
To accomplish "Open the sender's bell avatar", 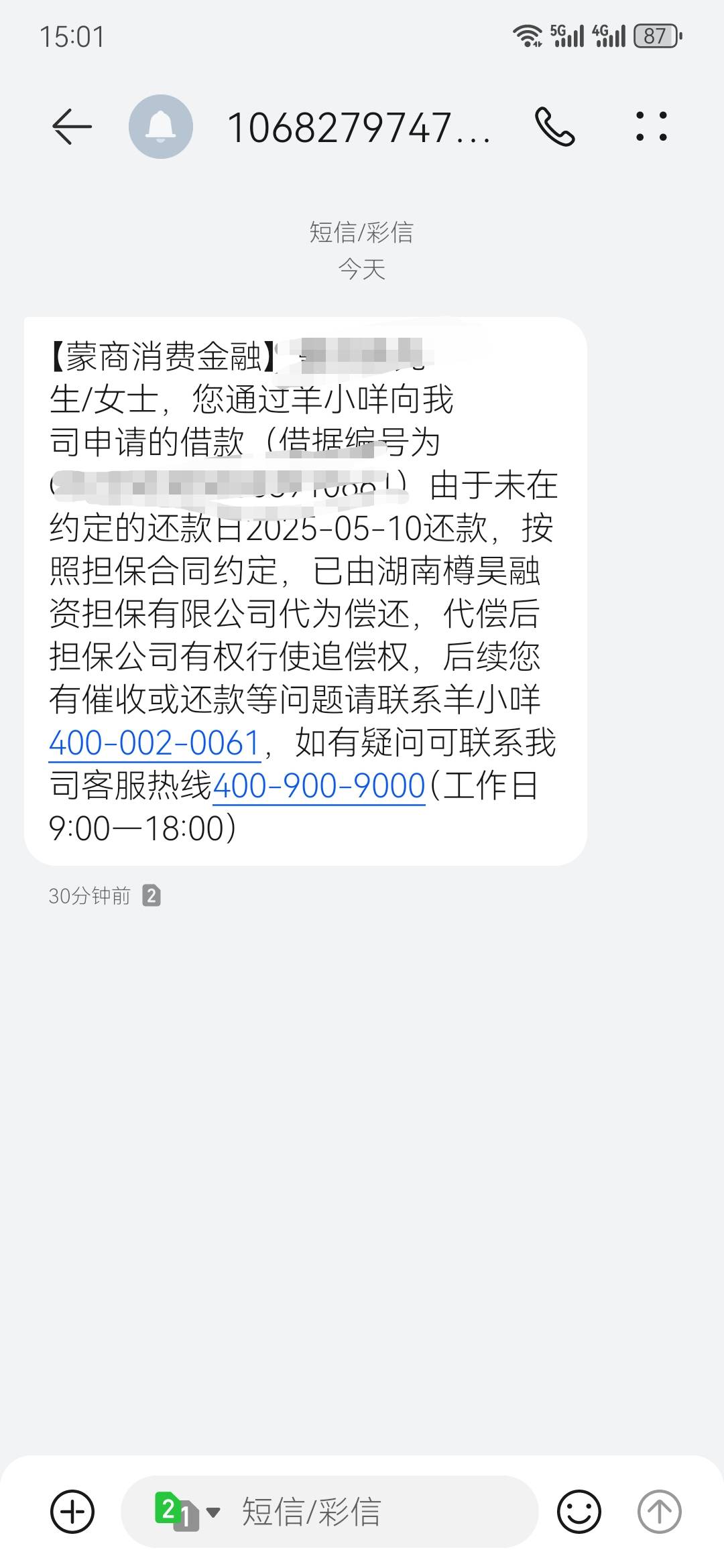I will [x=161, y=127].
